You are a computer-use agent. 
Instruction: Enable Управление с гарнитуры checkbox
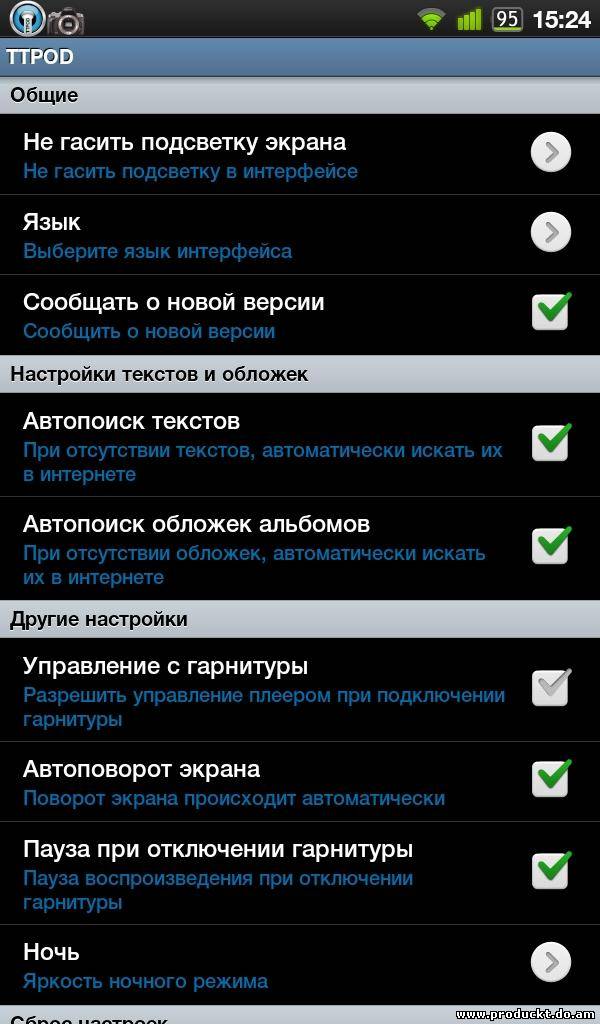(551, 687)
